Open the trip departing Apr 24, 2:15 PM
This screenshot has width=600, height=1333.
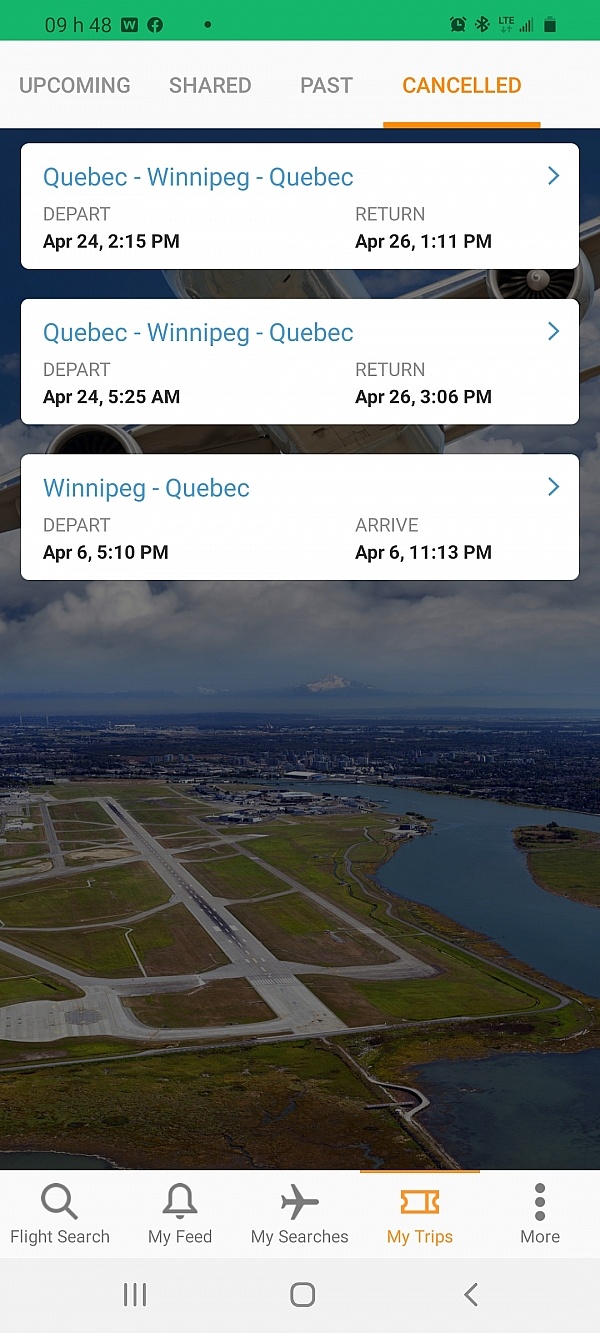tap(300, 206)
